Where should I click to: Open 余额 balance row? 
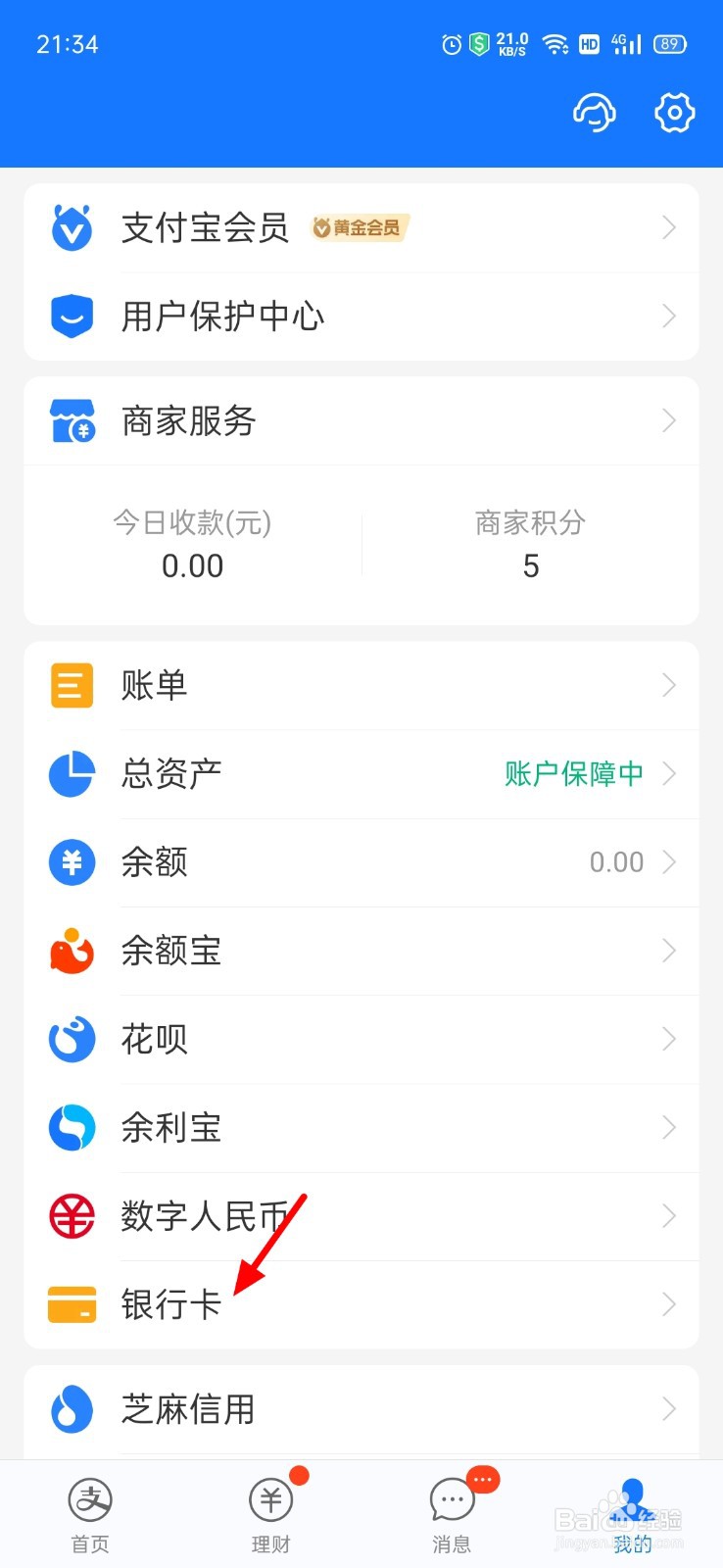[361, 862]
